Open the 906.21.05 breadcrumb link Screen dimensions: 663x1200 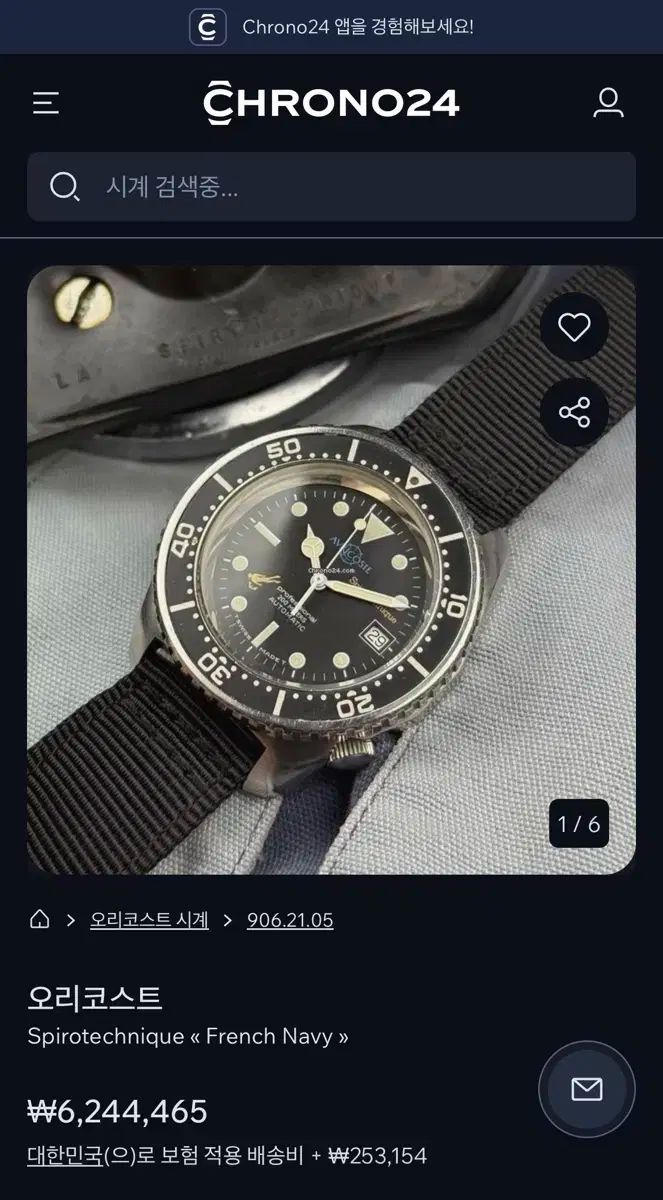point(290,920)
